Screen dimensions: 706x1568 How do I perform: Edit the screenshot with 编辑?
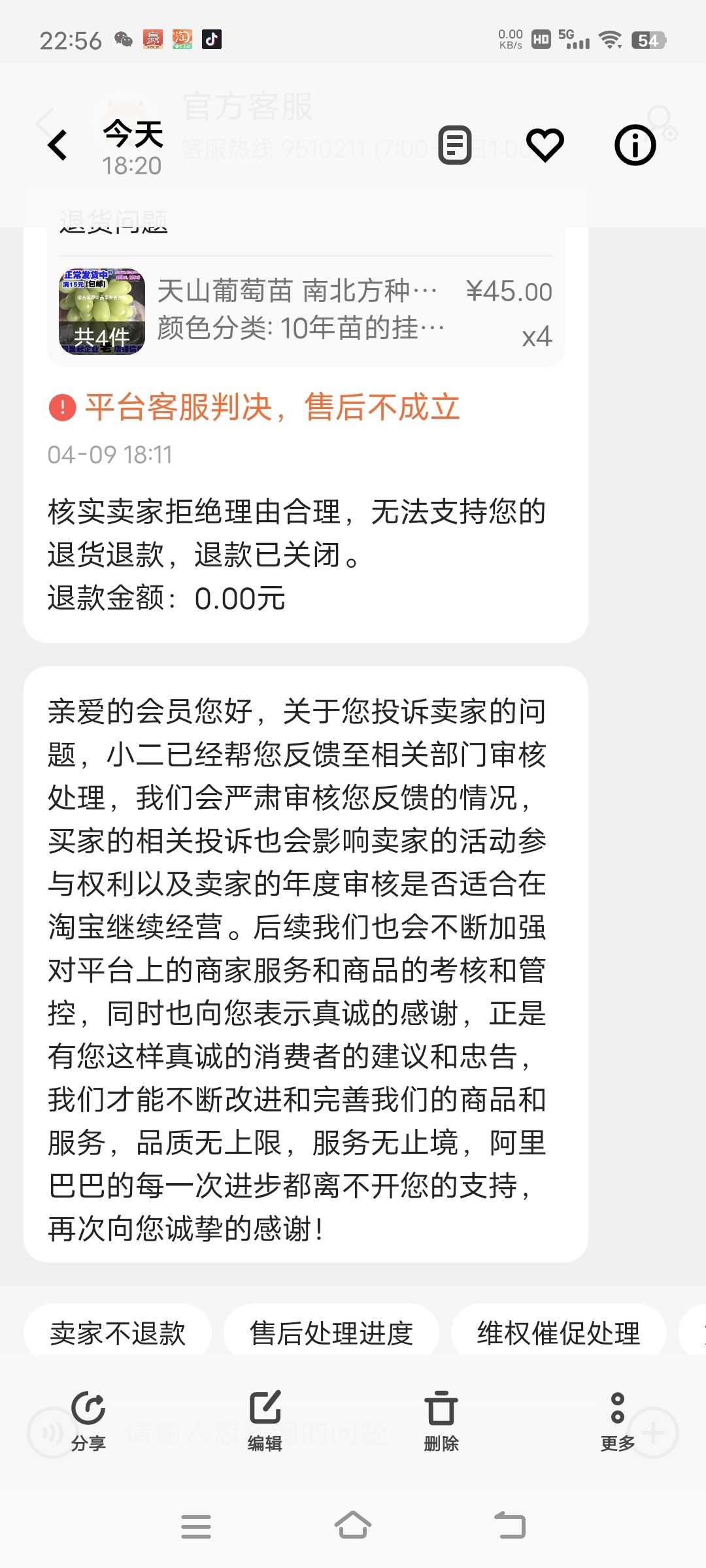coord(265,1419)
